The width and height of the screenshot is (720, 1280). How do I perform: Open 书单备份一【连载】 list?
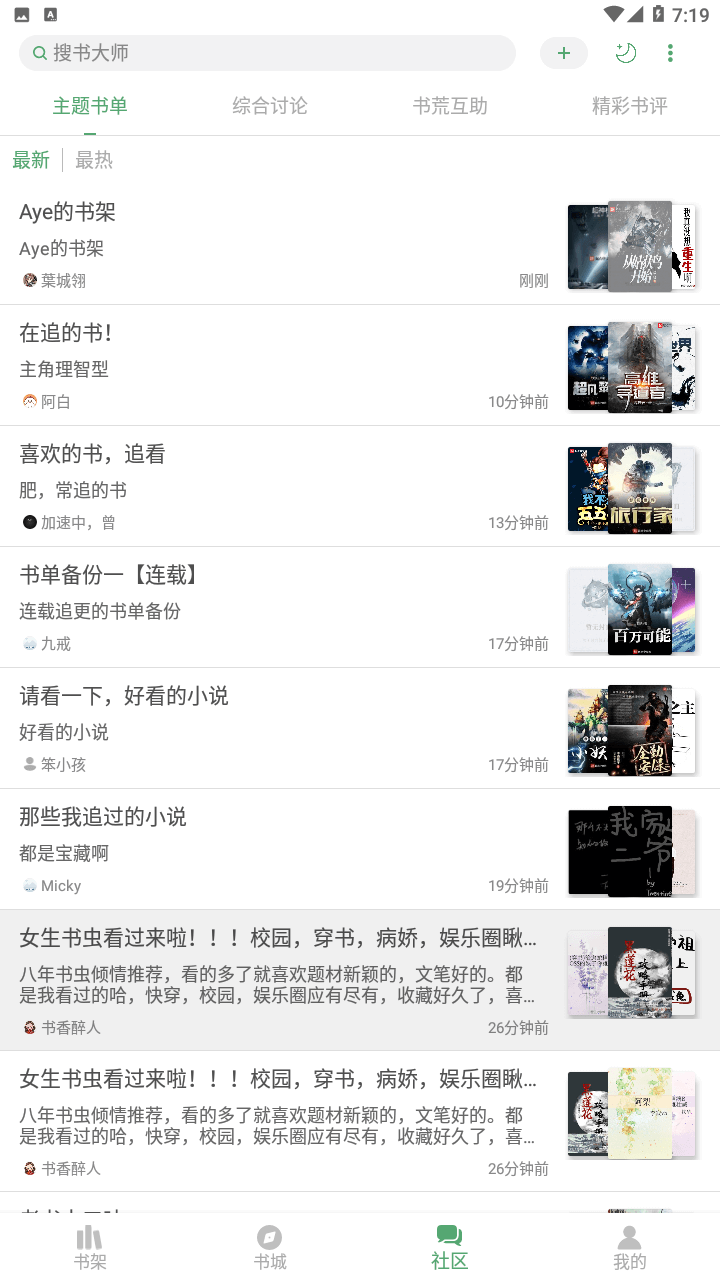coord(360,607)
